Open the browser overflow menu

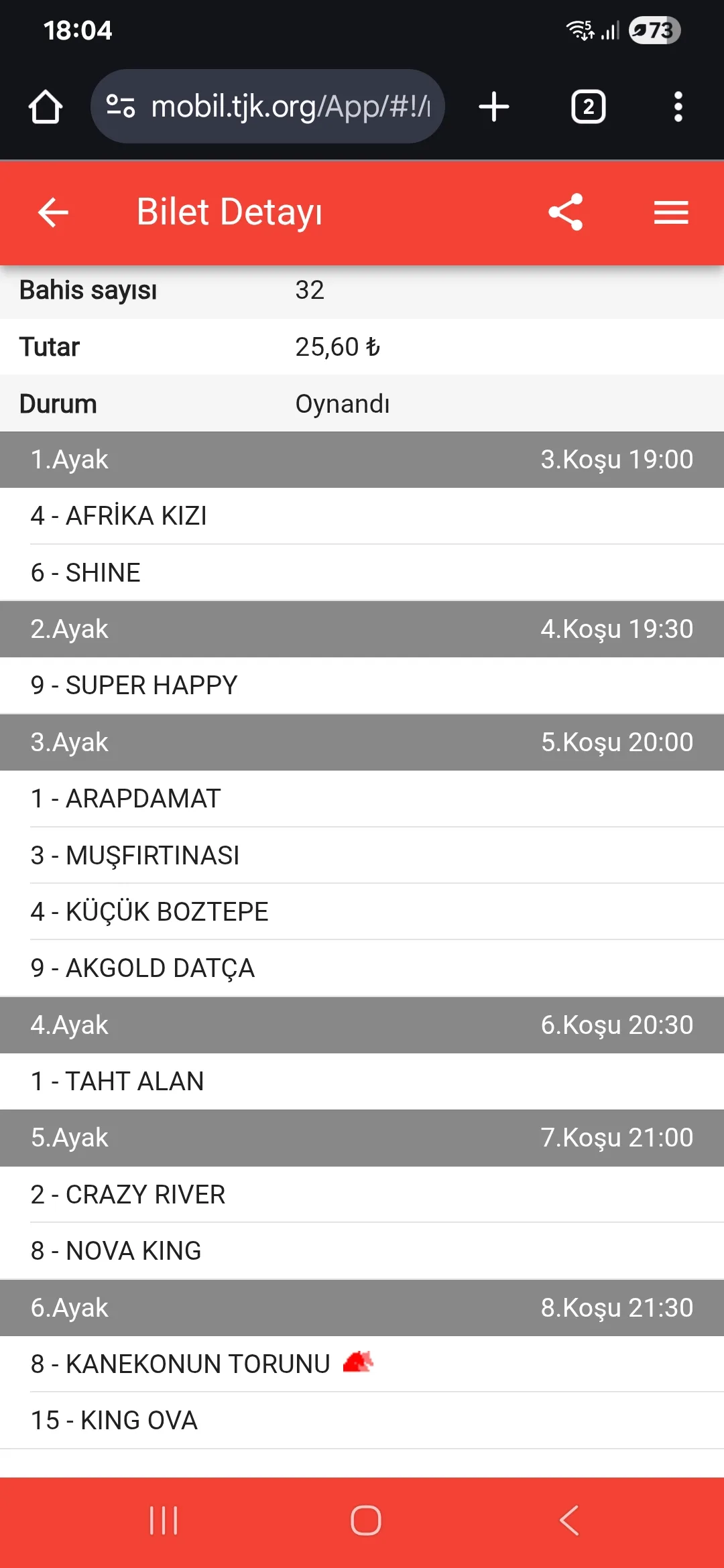click(x=678, y=107)
